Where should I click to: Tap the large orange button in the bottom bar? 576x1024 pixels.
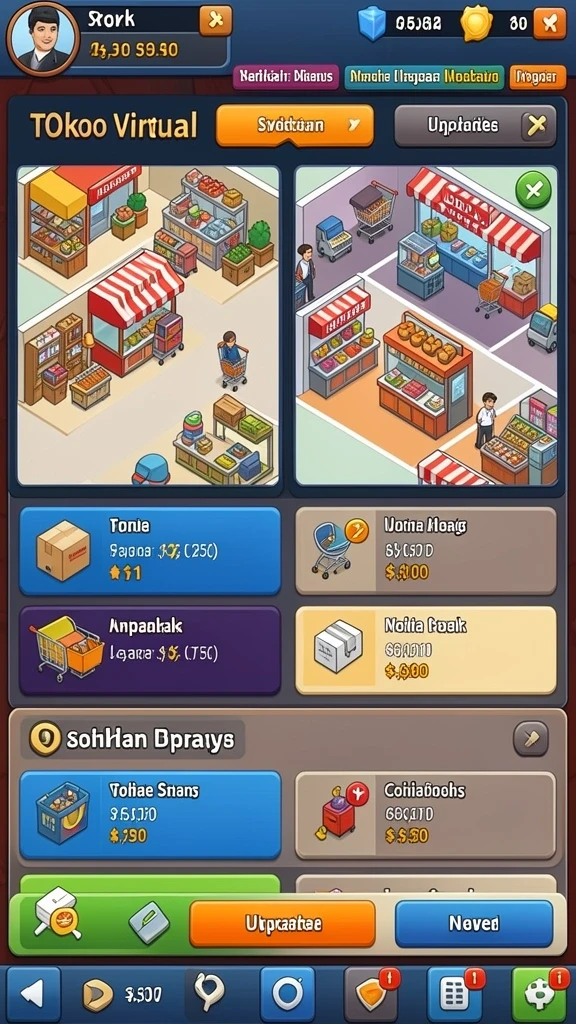282,923
